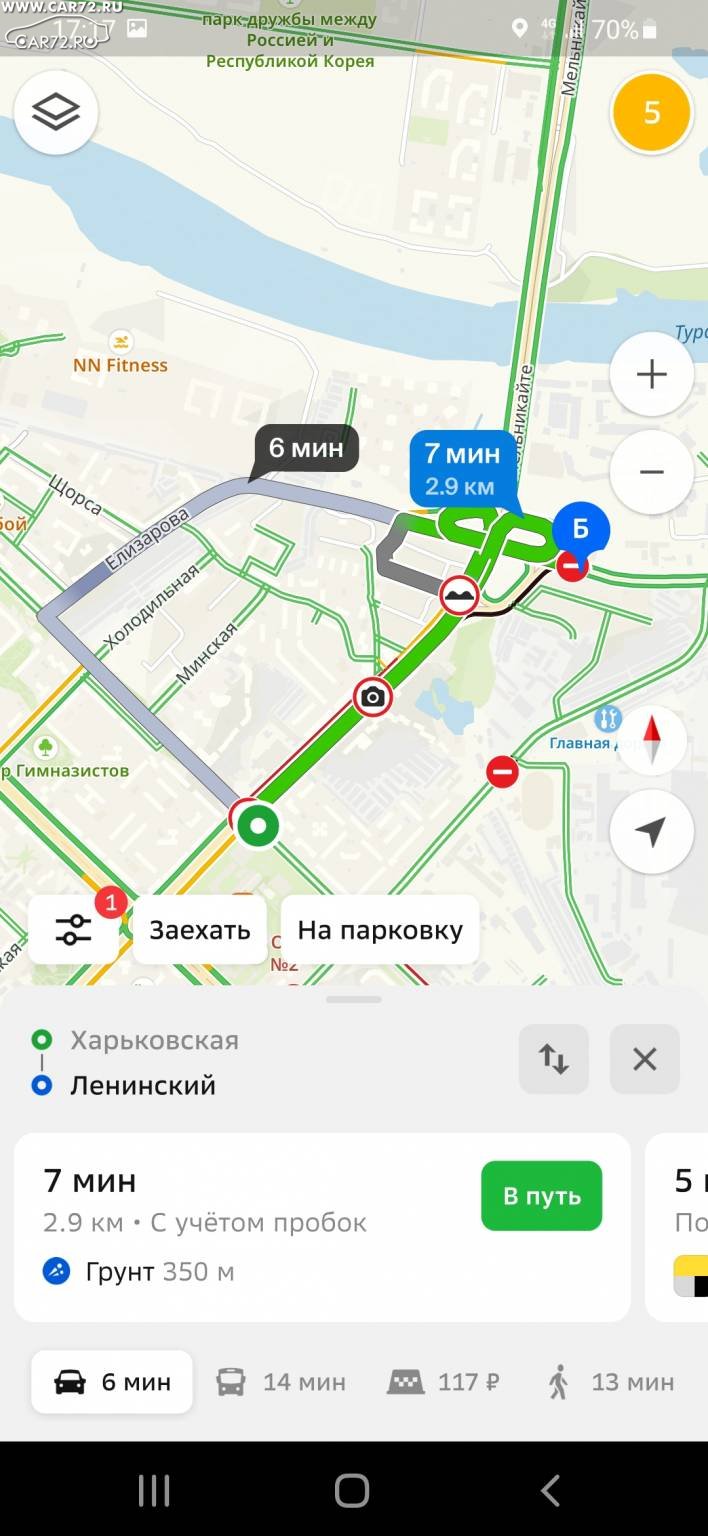Screen dimensions: 708x1536
Task: Select the На парковку chip
Action: point(380,930)
